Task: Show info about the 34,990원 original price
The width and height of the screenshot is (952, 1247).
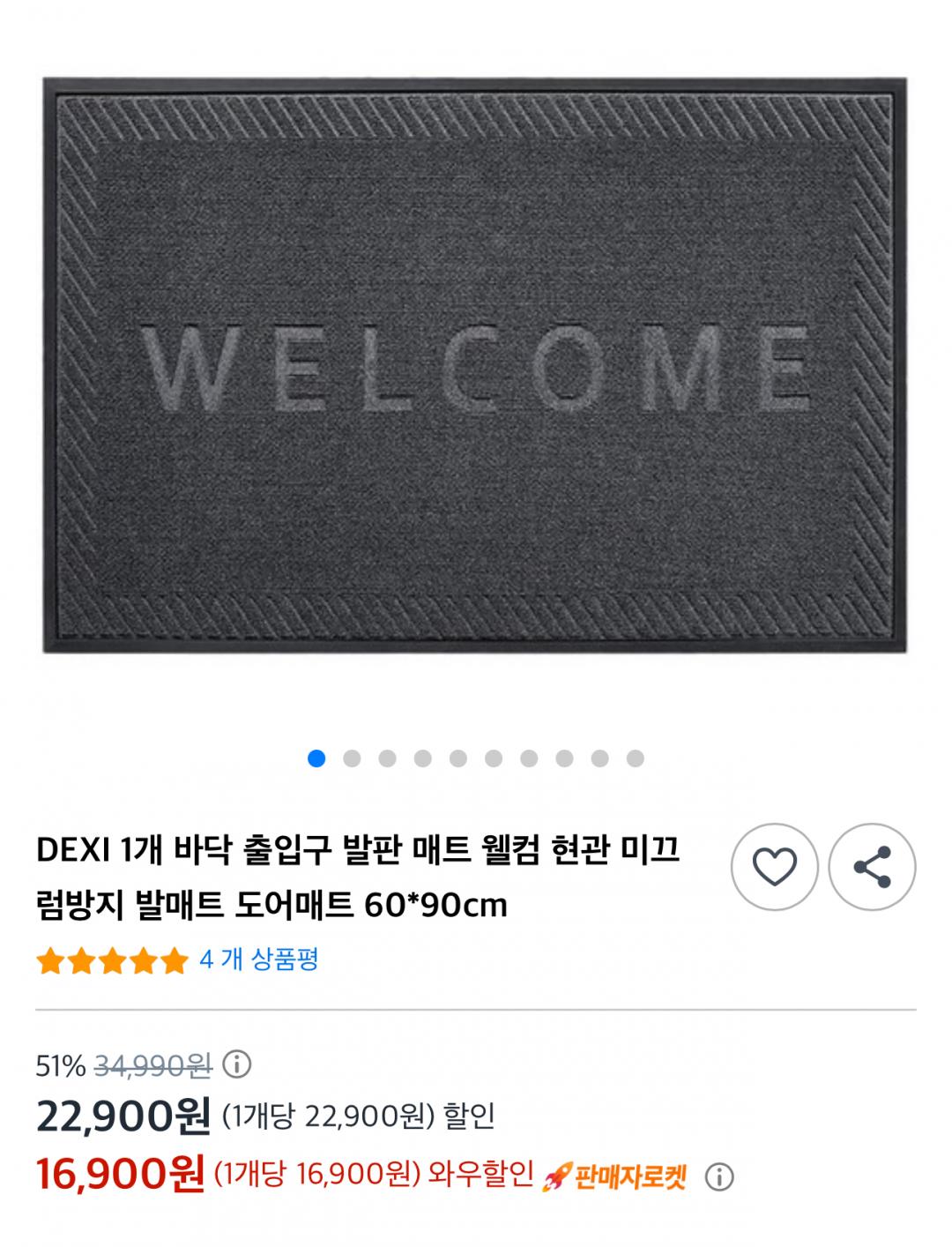Action: point(236,1065)
